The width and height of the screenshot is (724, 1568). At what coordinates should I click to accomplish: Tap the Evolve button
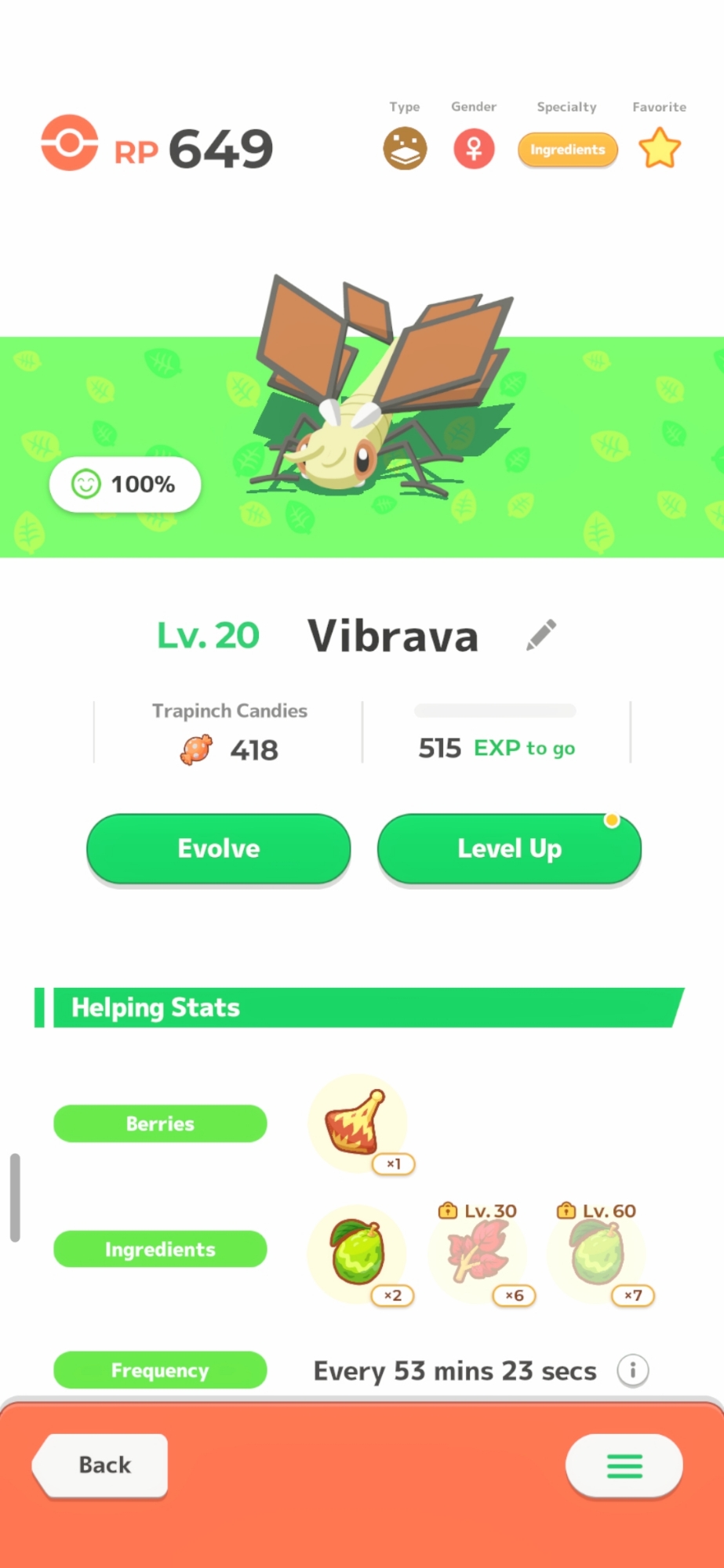point(218,848)
